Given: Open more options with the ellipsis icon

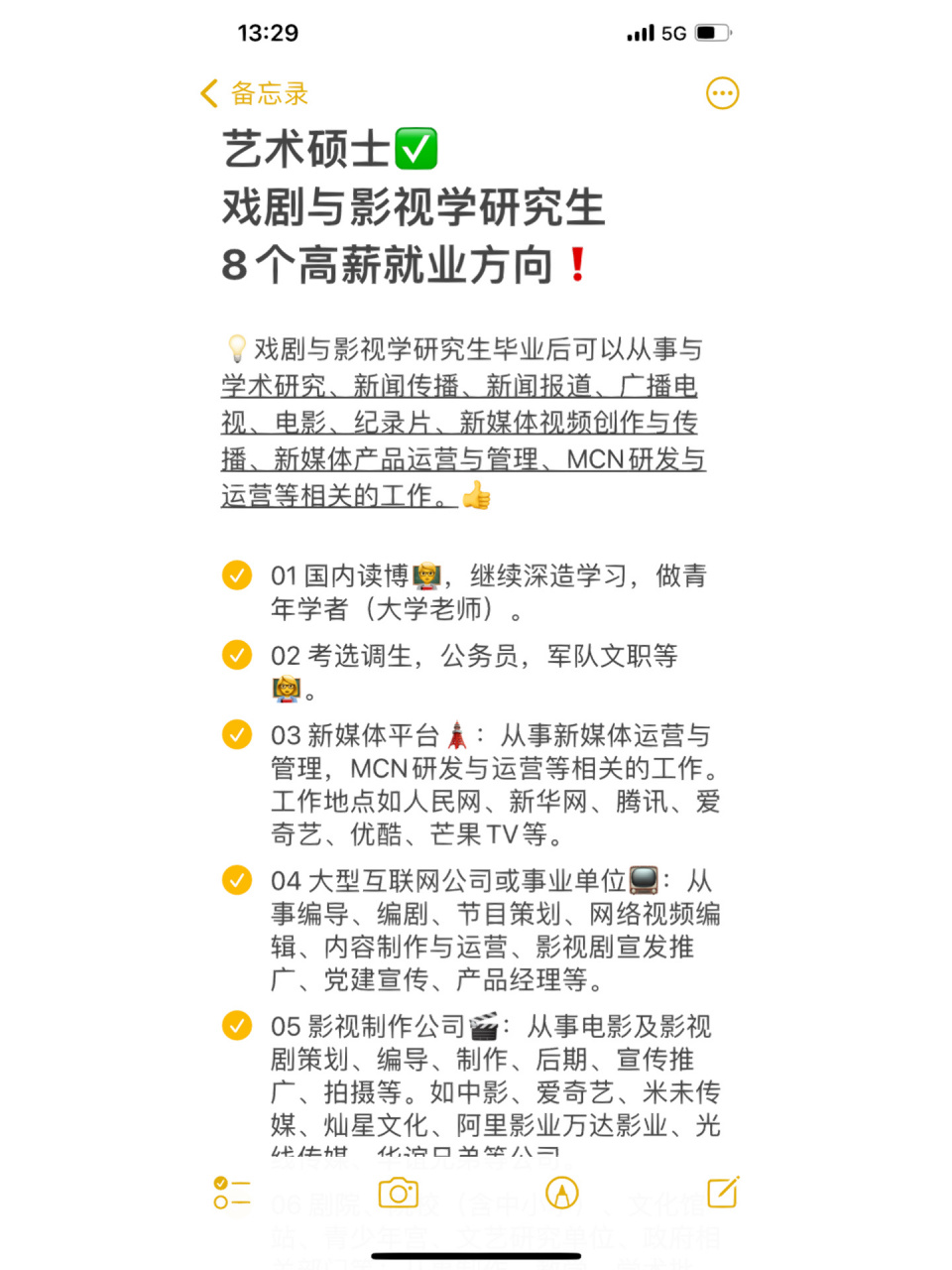Looking at the screenshot, I should (722, 93).
